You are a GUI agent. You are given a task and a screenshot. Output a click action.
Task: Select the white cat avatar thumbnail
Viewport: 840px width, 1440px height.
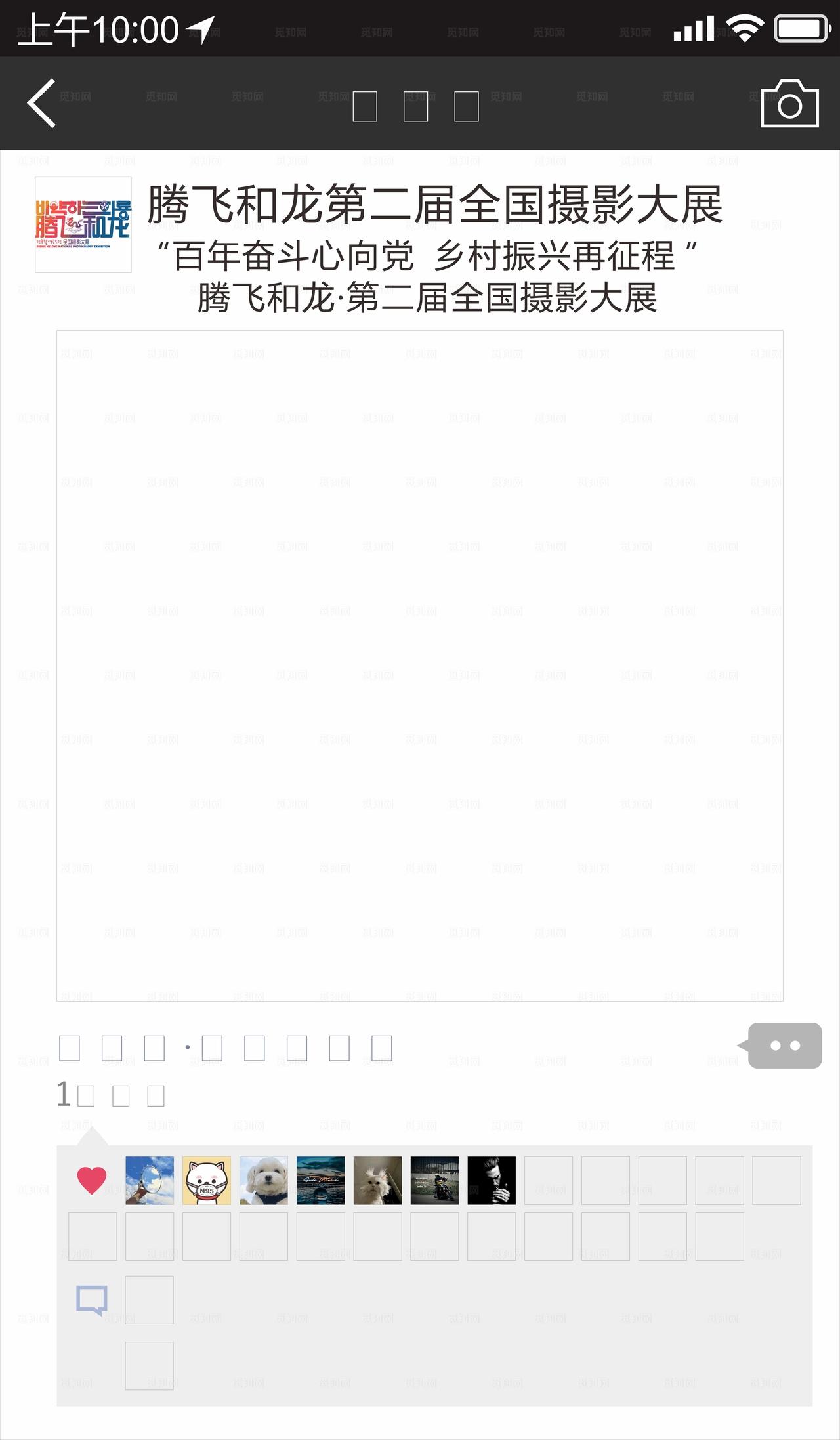click(377, 1179)
